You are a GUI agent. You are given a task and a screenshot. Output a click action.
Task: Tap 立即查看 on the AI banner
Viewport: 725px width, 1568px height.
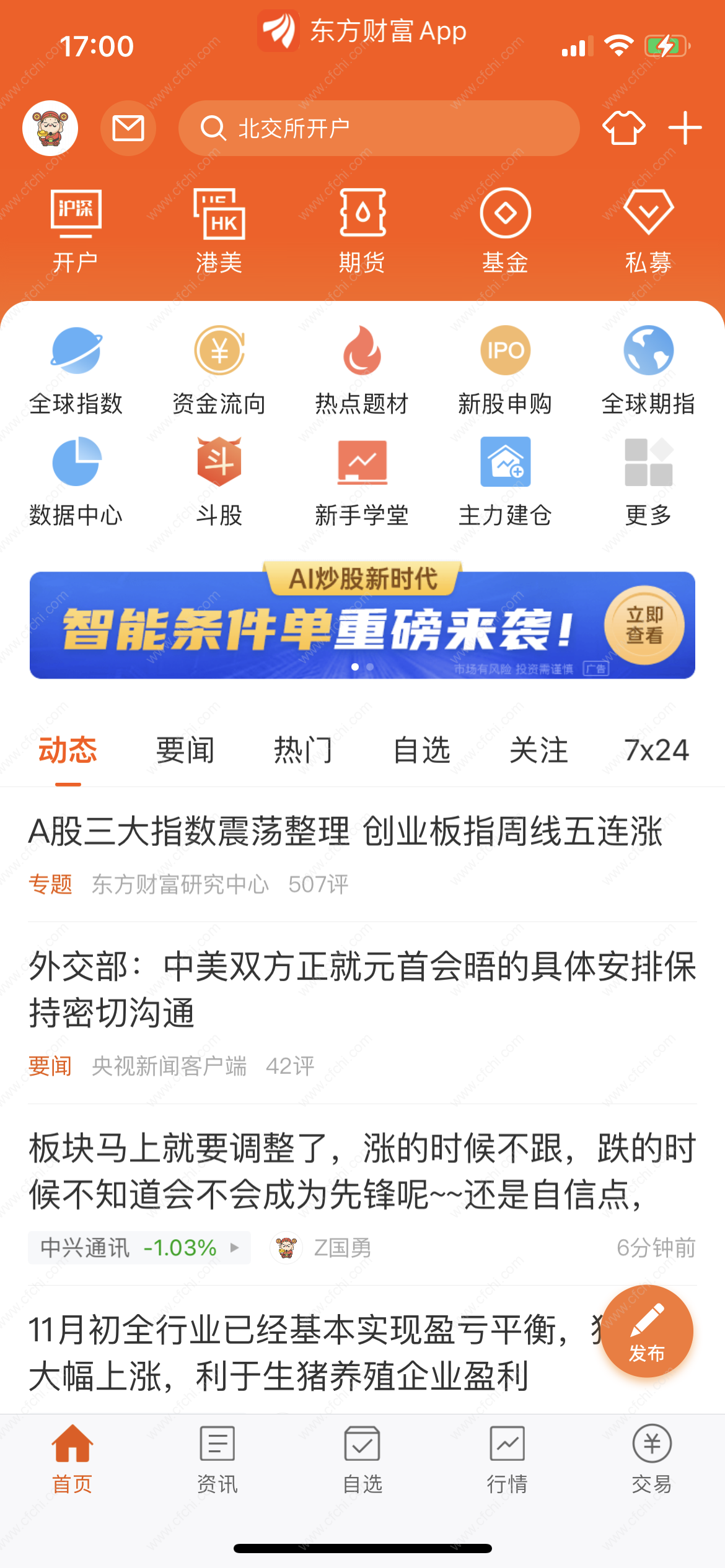click(644, 625)
